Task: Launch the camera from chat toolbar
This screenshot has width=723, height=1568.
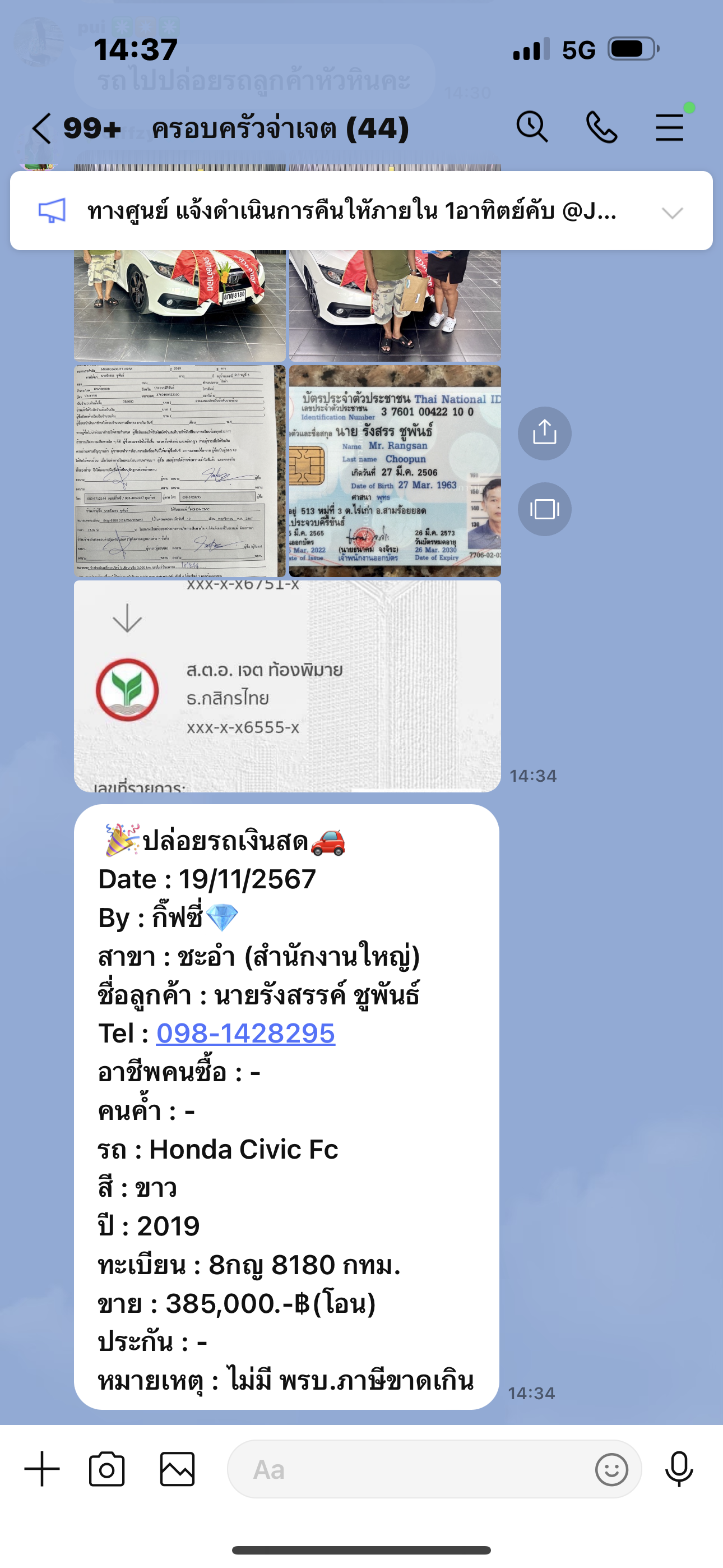Action: click(107, 1469)
